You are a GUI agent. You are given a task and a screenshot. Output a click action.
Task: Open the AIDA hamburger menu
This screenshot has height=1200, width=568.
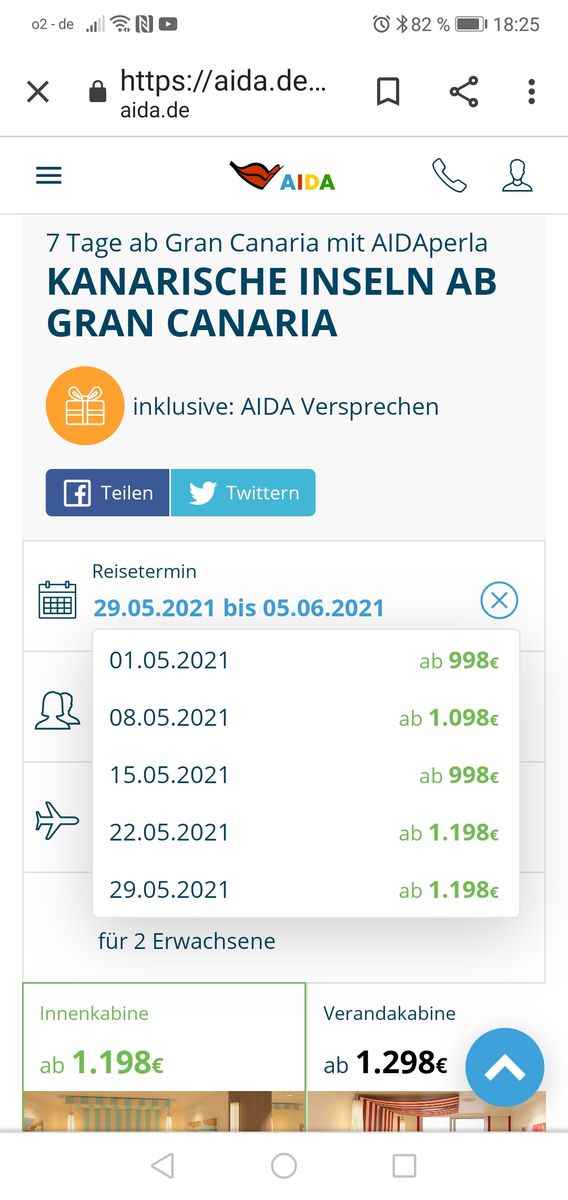click(49, 176)
